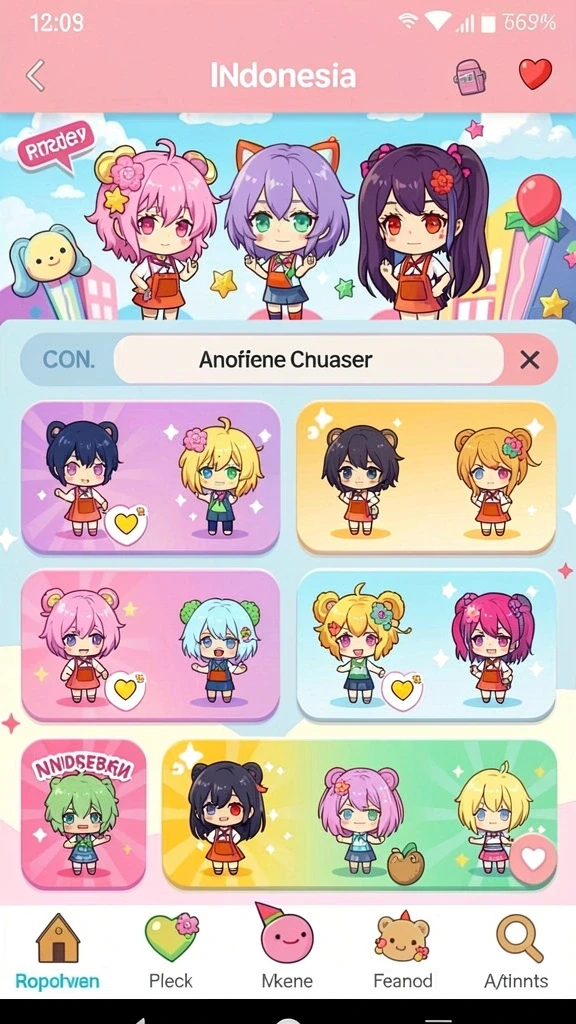Switch to the Pleck tab
The image size is (576, 1024).
pos(171,952)
